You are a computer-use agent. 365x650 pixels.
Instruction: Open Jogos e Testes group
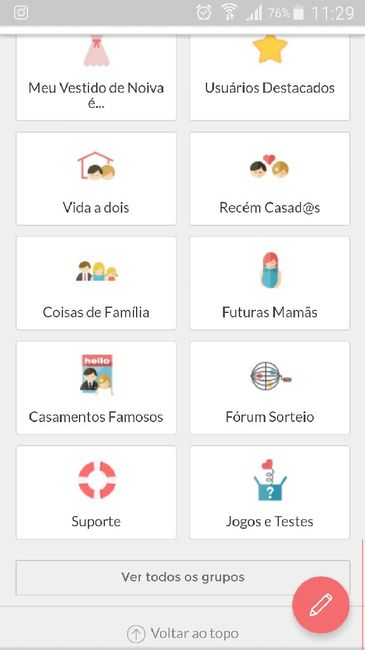270,492
